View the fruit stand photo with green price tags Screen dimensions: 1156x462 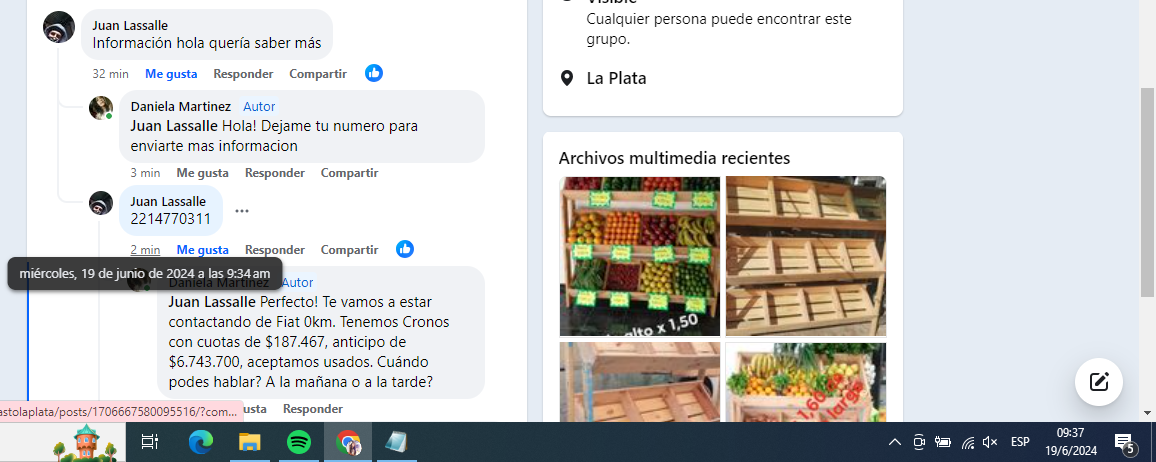click(x=639, y=256)
